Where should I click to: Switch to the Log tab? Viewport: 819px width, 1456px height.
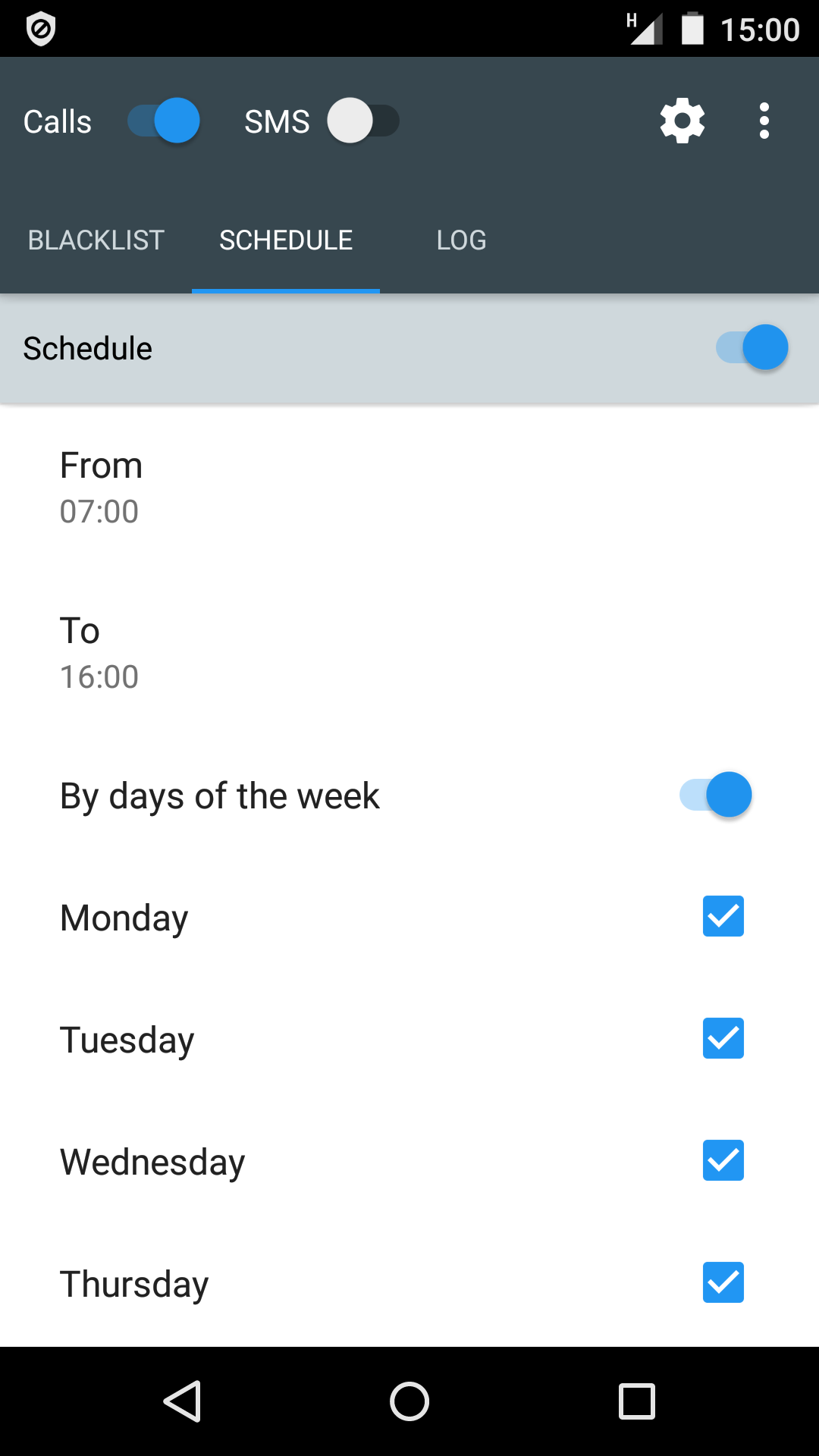pos(461,240)
